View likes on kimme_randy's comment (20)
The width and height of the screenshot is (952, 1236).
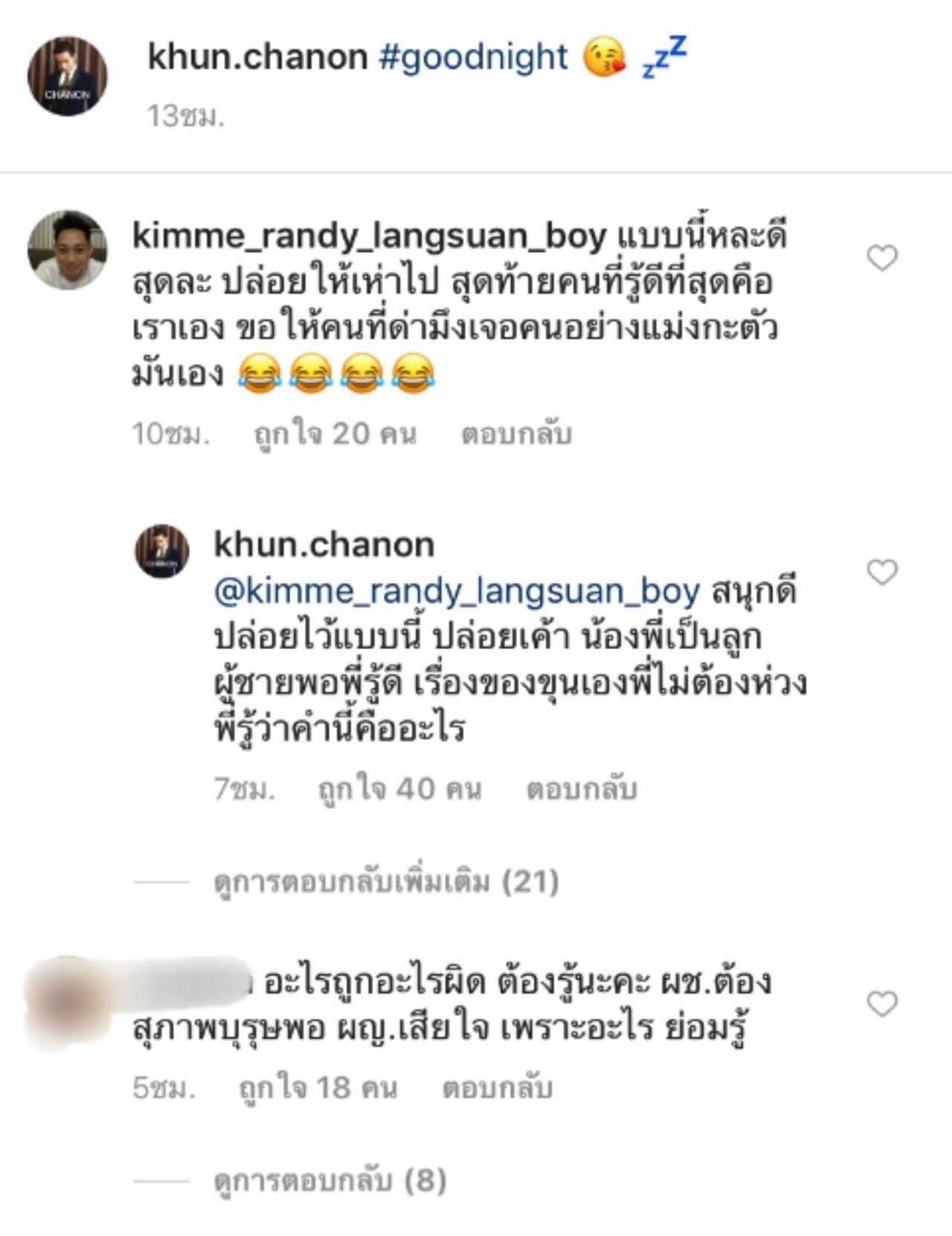click(335, 434)
